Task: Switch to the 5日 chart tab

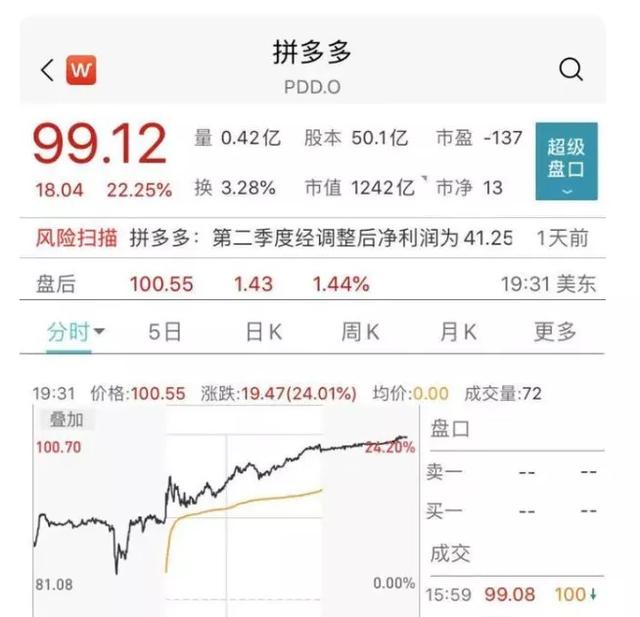Action: pyautogui.click(x=166, y=332)
